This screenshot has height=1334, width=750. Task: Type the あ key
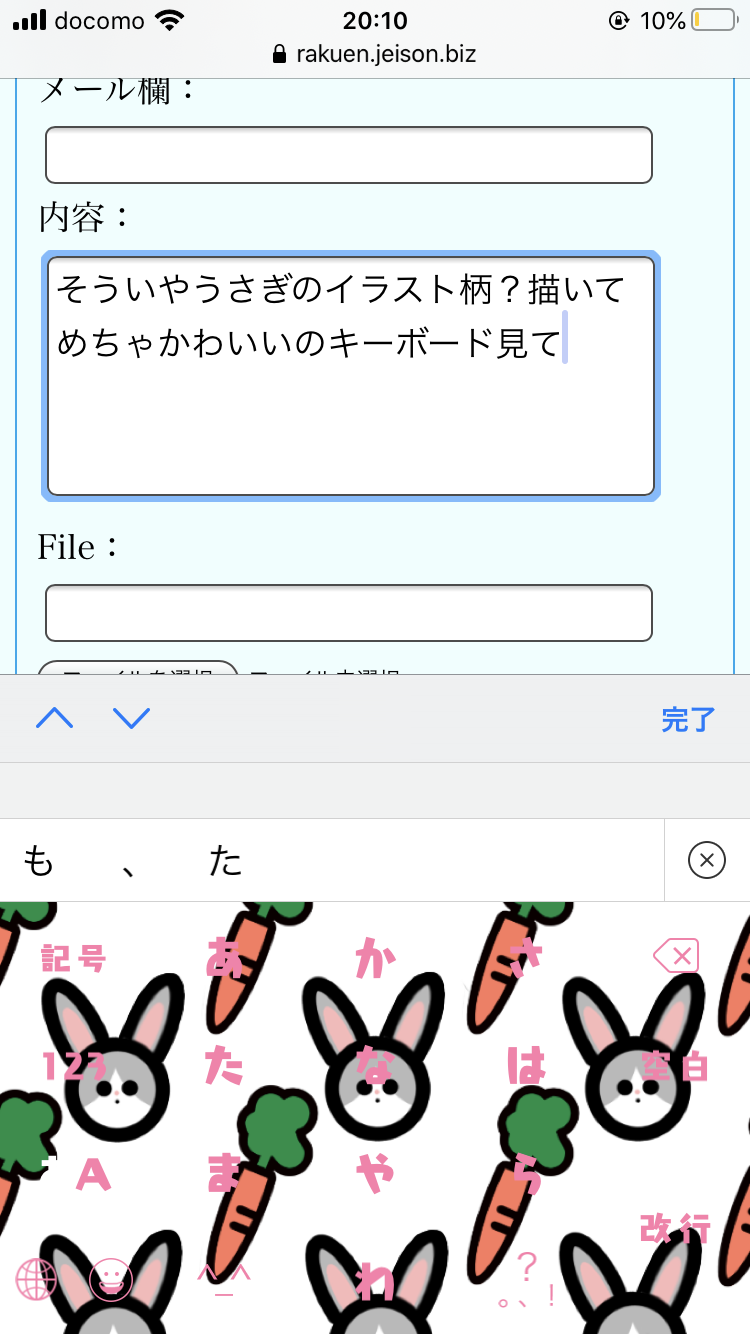coord(225,957)
